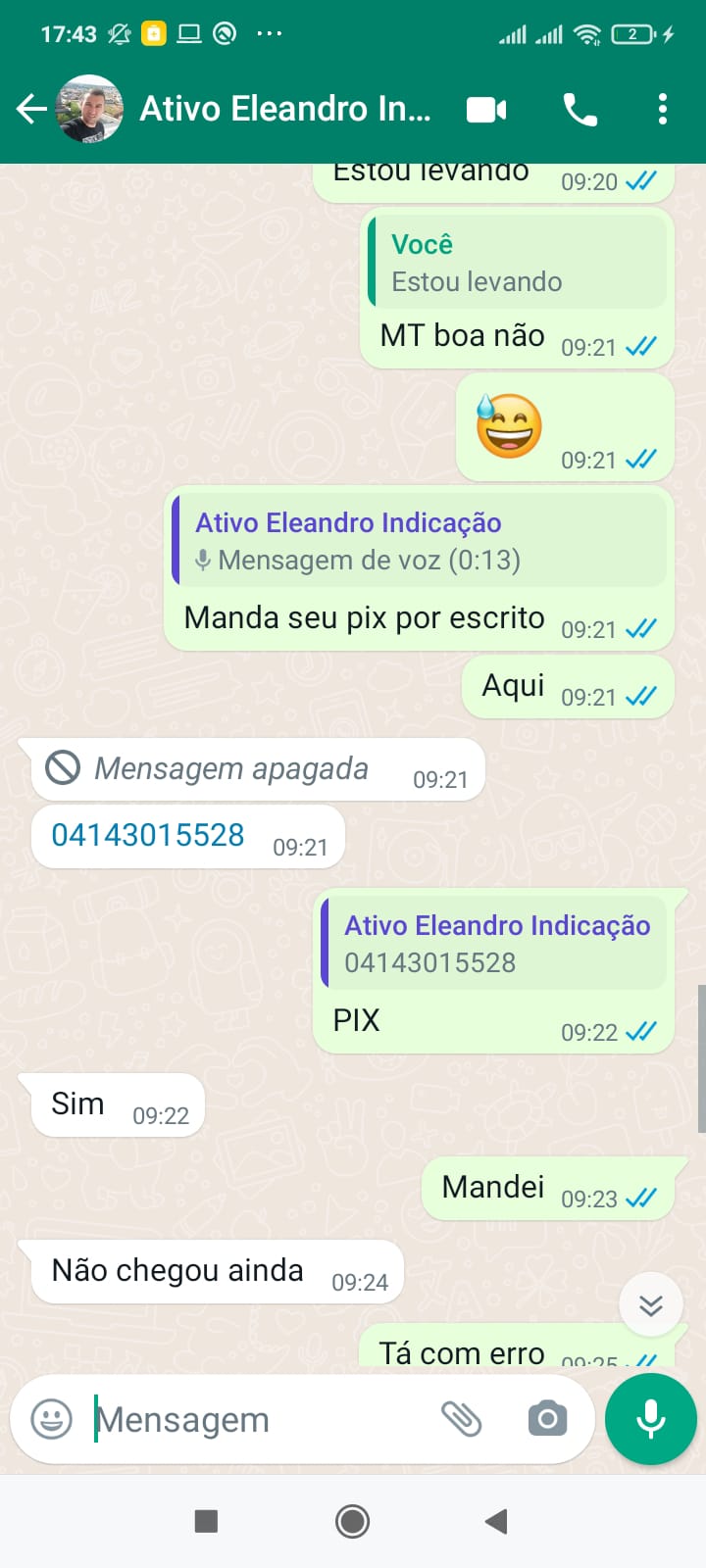The height and width of the screenshot is (1568, 706).
Task: Open recent apps from navigation bar
Action: click(206, 1521)
